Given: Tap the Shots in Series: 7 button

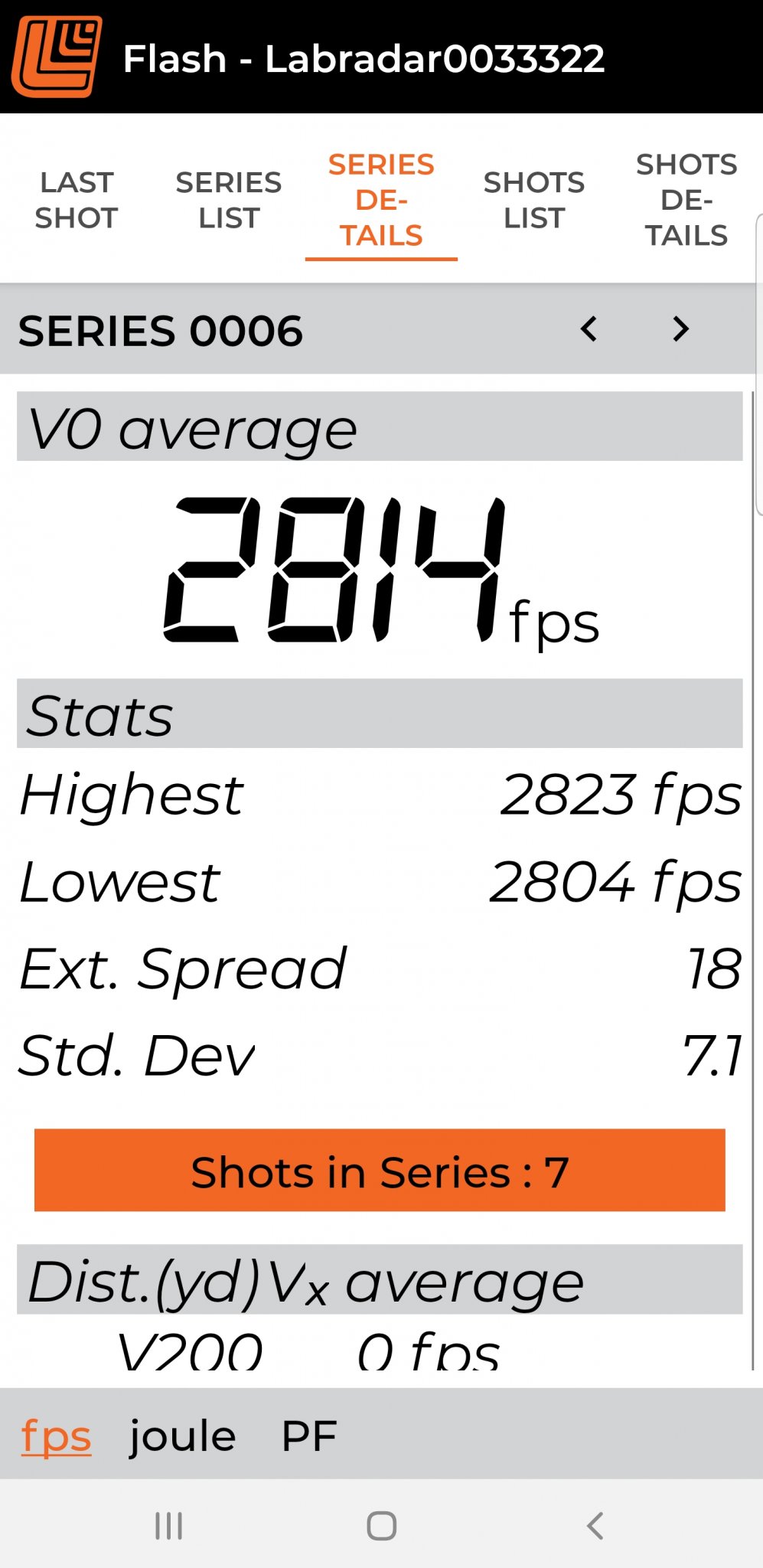Looking at the screenshot, I should pyautogui.click(x=380, y=1171).
